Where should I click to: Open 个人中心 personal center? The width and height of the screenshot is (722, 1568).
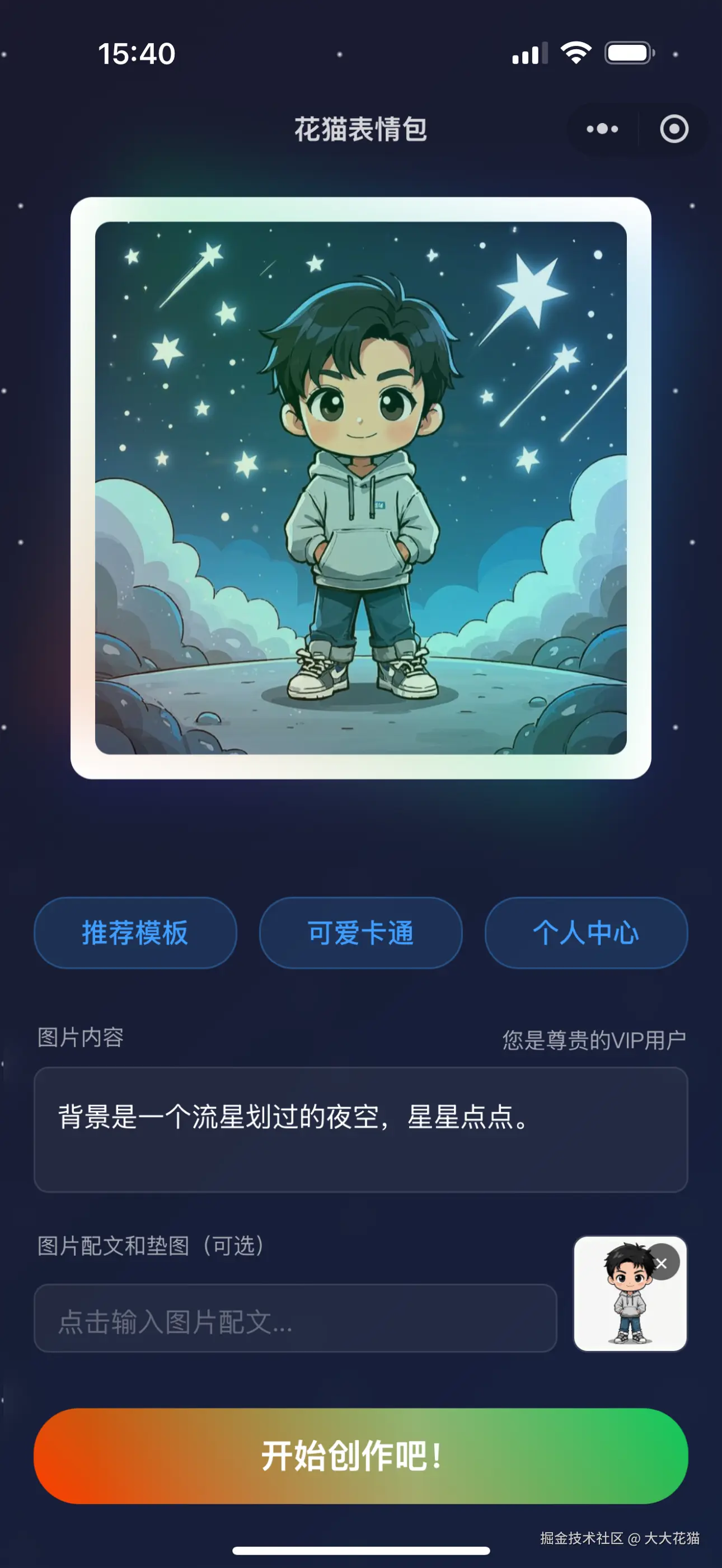click(x=586, y=933)
